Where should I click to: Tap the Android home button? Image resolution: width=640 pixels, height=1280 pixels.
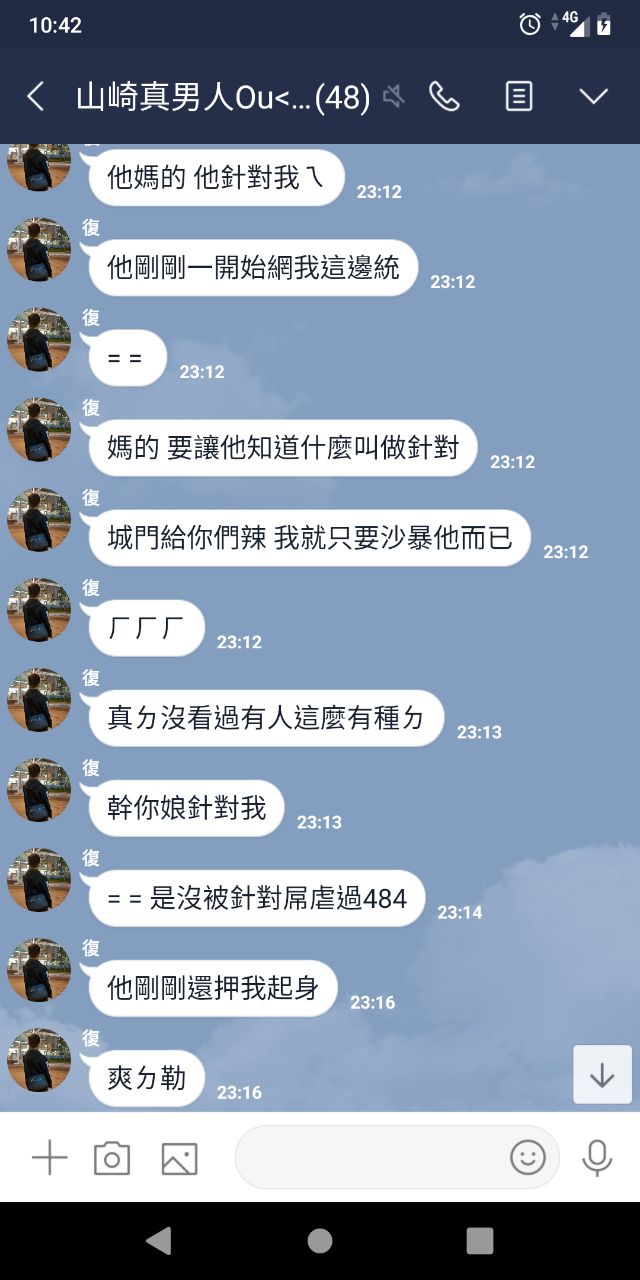[320, 1241]
